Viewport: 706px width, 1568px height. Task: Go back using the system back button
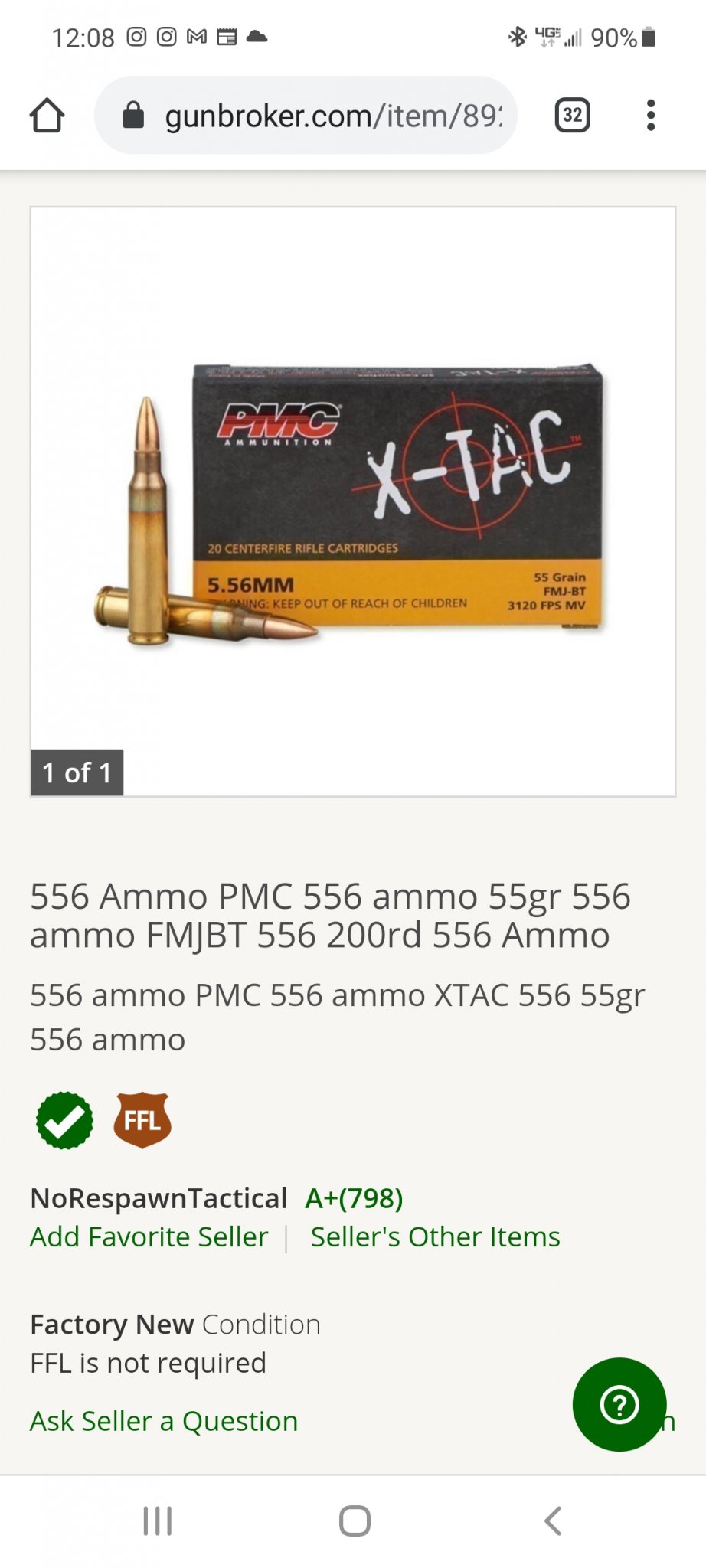[x=552, y=1521]
